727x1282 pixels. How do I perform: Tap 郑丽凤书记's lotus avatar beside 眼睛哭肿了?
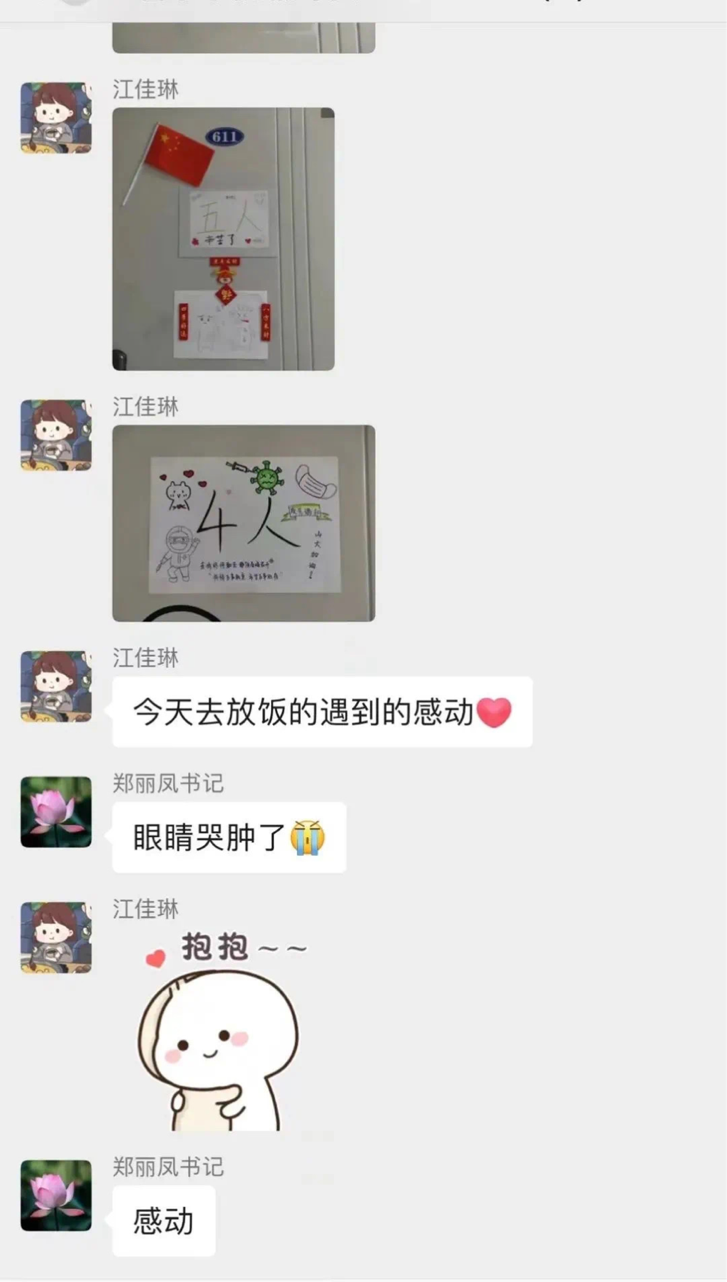point(56,812)
